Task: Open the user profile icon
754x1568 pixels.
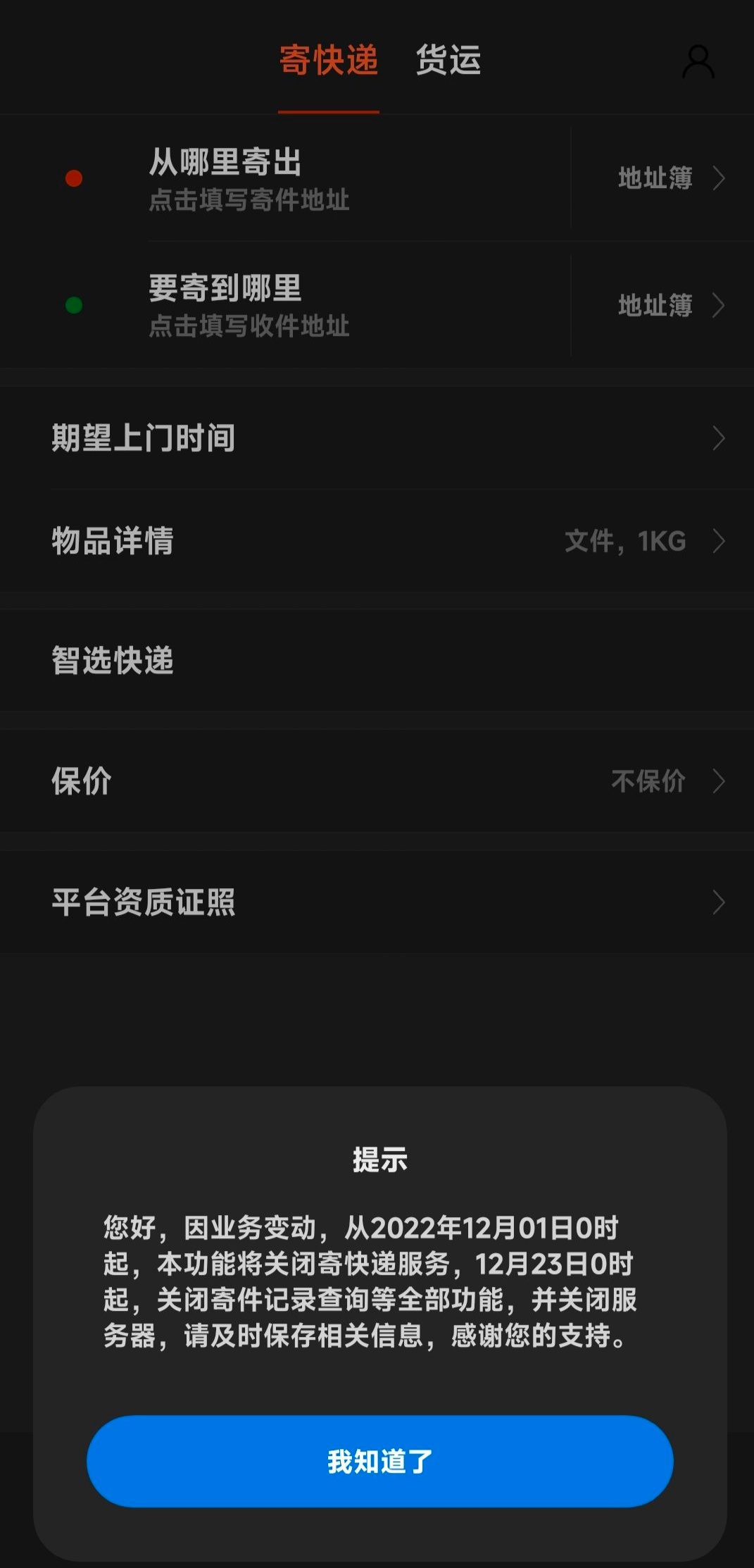Action: [x=698, y=63]
